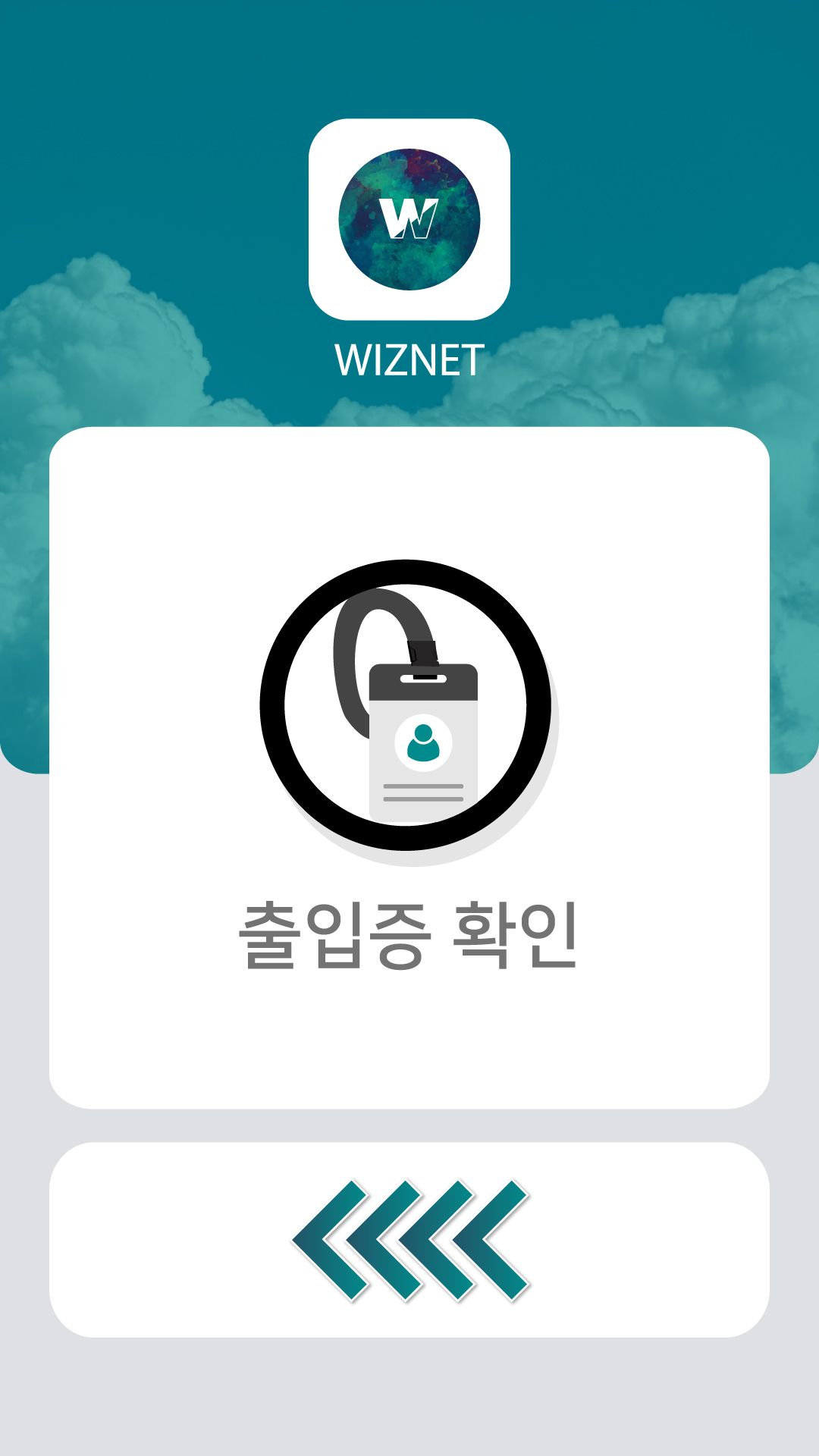Open the 출입증 확인 pass card
Image resolution: width=819 pixels, height=1456 pixels.
409,766
